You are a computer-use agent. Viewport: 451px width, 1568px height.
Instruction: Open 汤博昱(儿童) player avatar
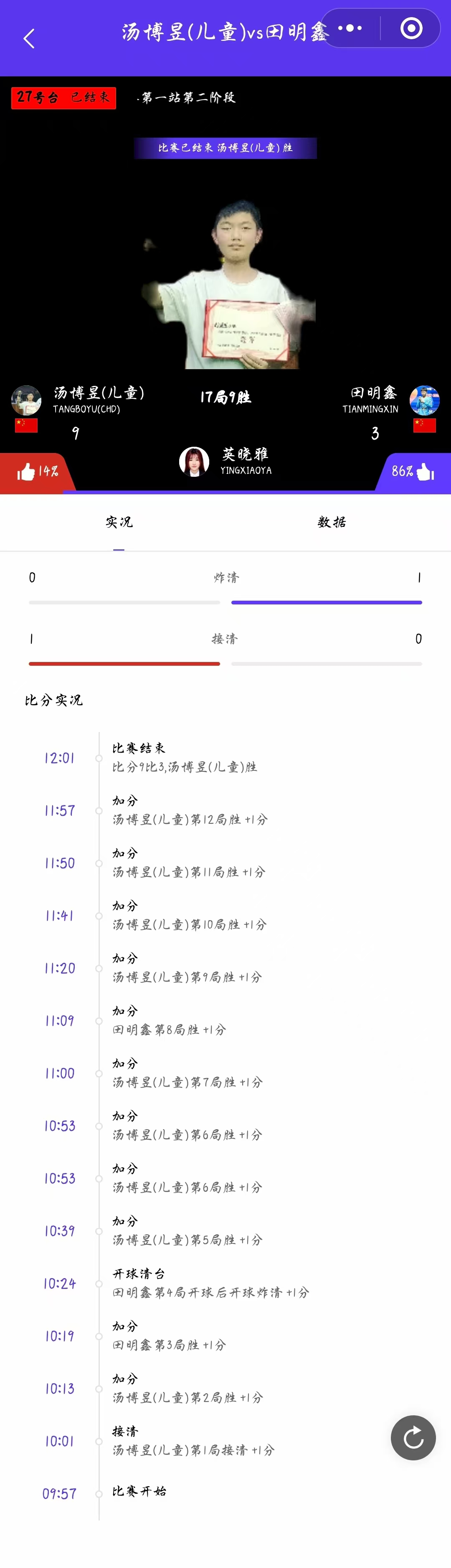[x=26, y=400]
